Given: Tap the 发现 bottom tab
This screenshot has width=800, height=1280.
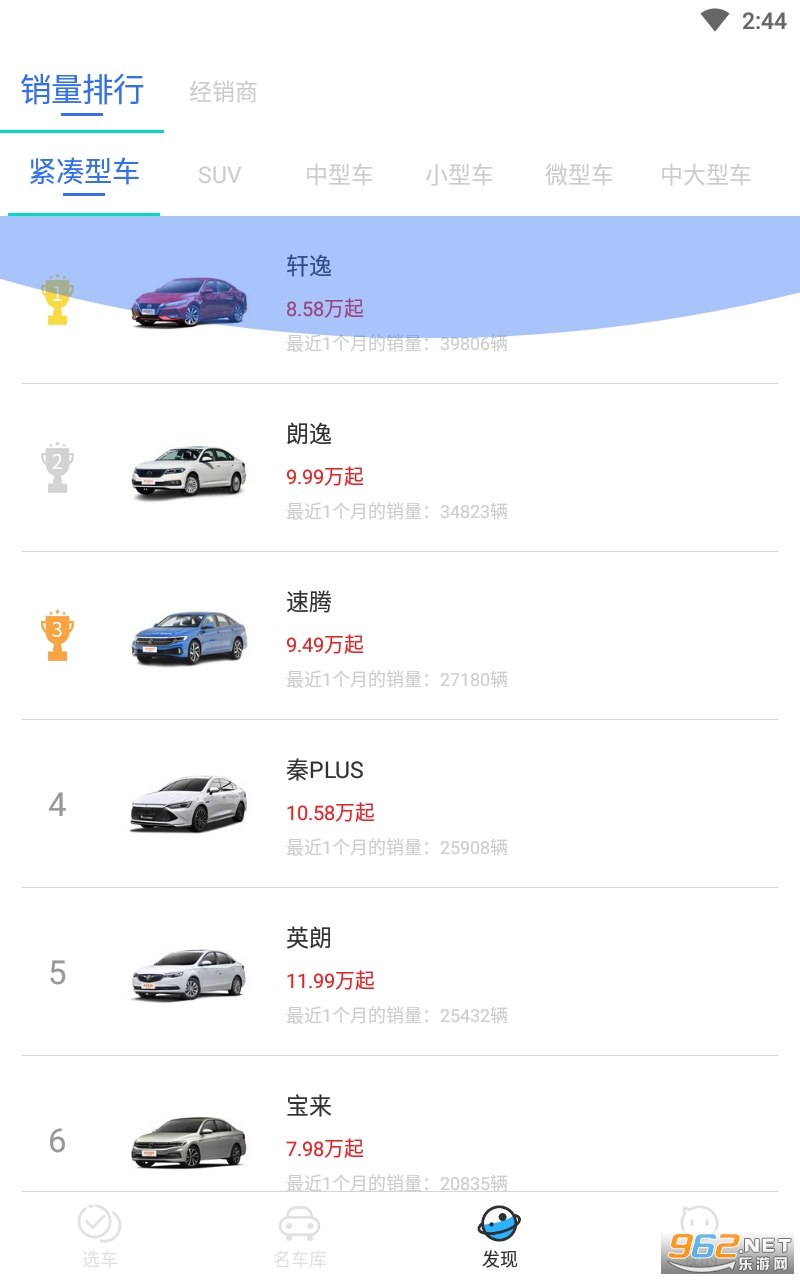Looking at the screenshot, I should (x=500, y=1237).
